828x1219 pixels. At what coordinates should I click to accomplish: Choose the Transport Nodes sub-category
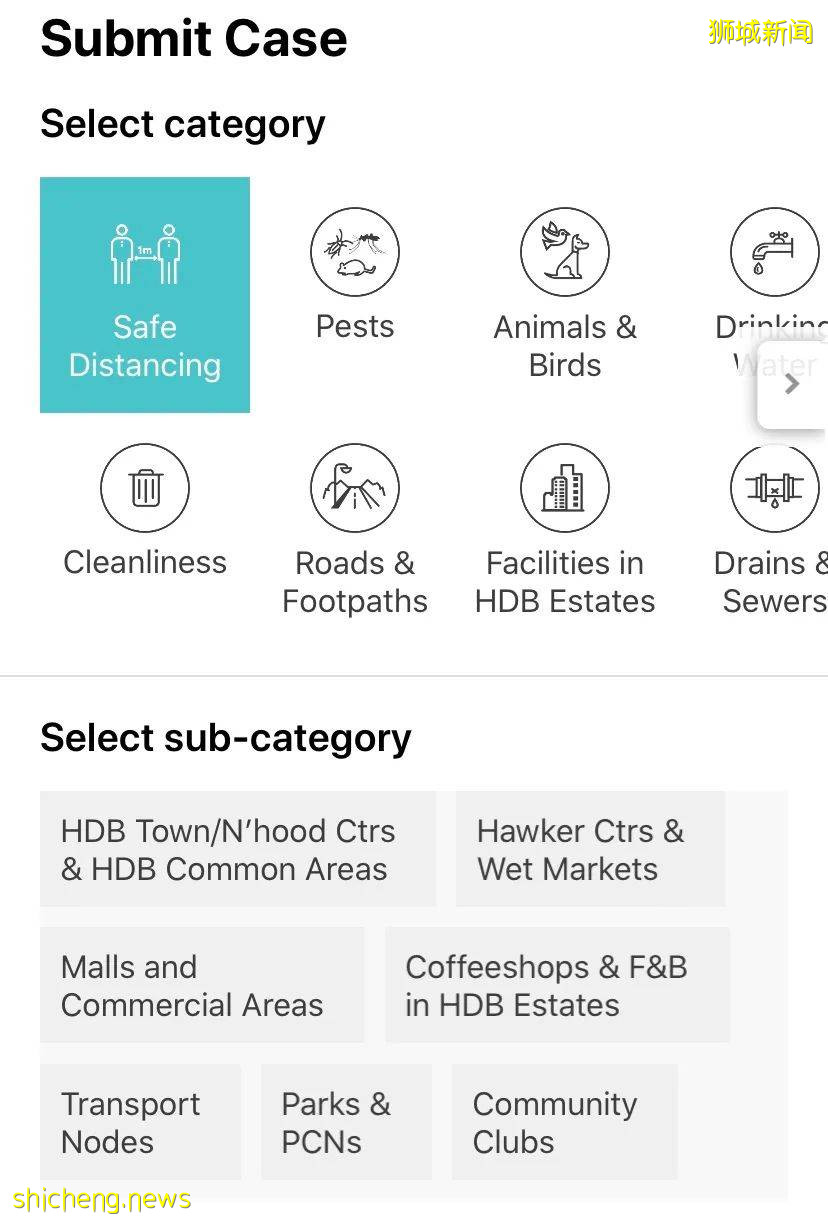tap(140, 1122)
